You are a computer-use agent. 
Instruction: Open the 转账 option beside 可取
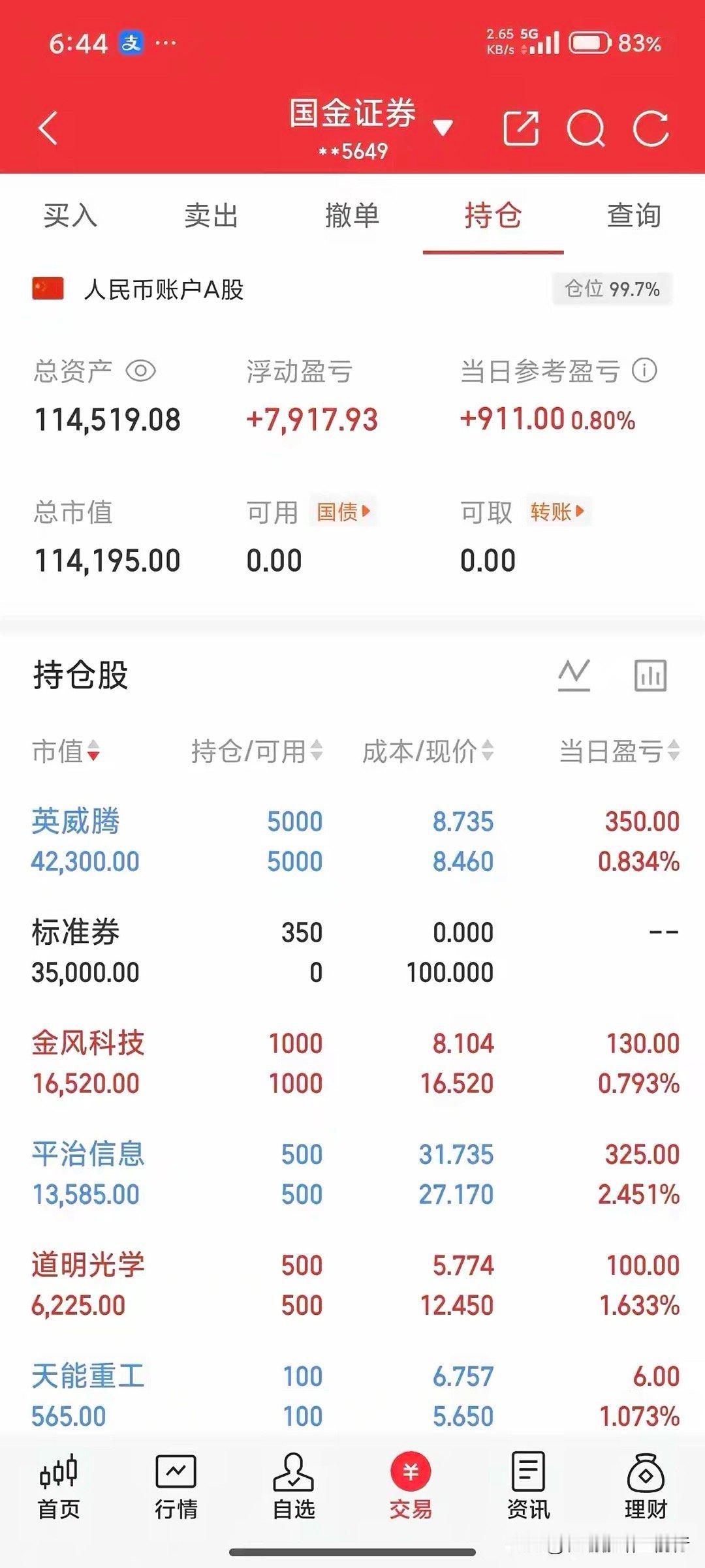click(556, 513)
